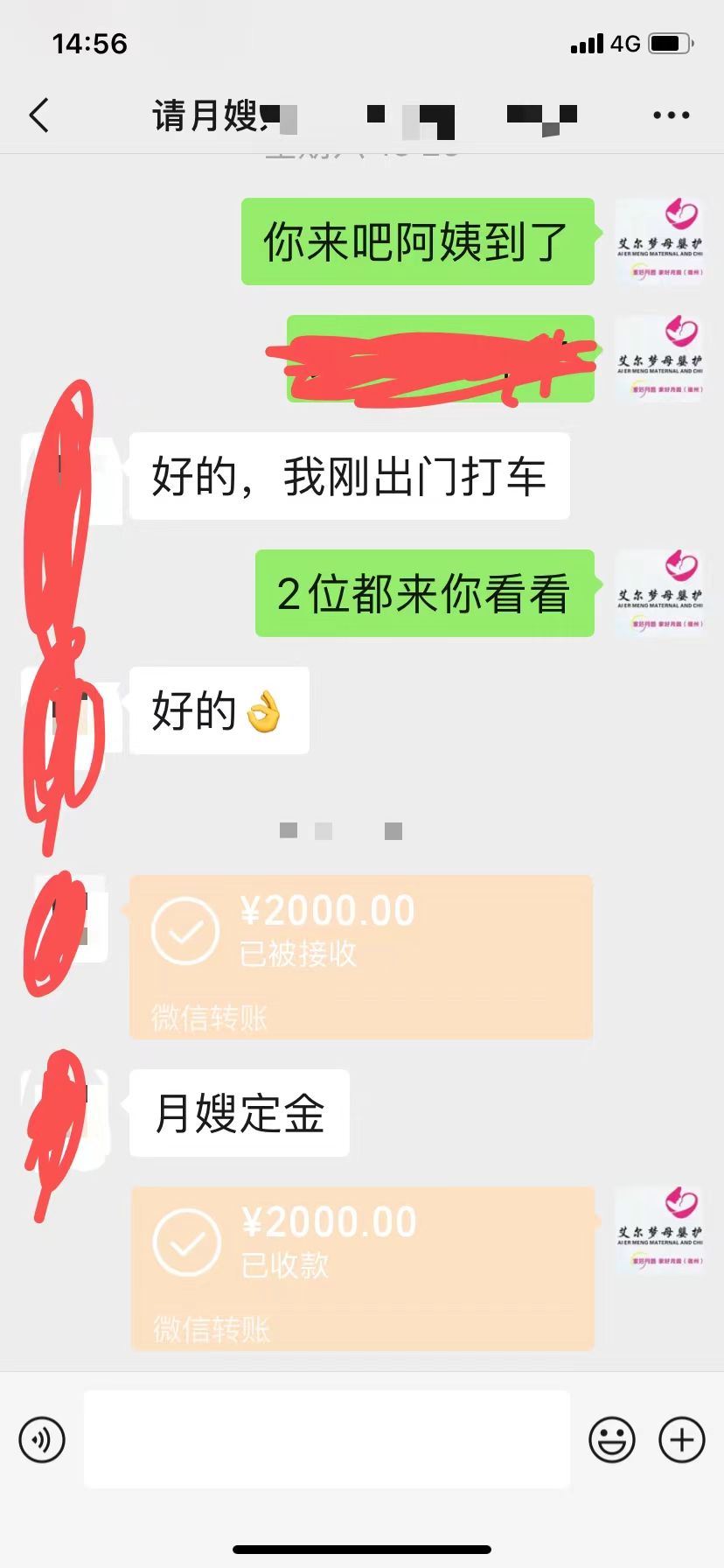View sender avatar beside 你来吧阿姨到了
This screenshot has height=1568, width=724.
[x=660, y=241]
